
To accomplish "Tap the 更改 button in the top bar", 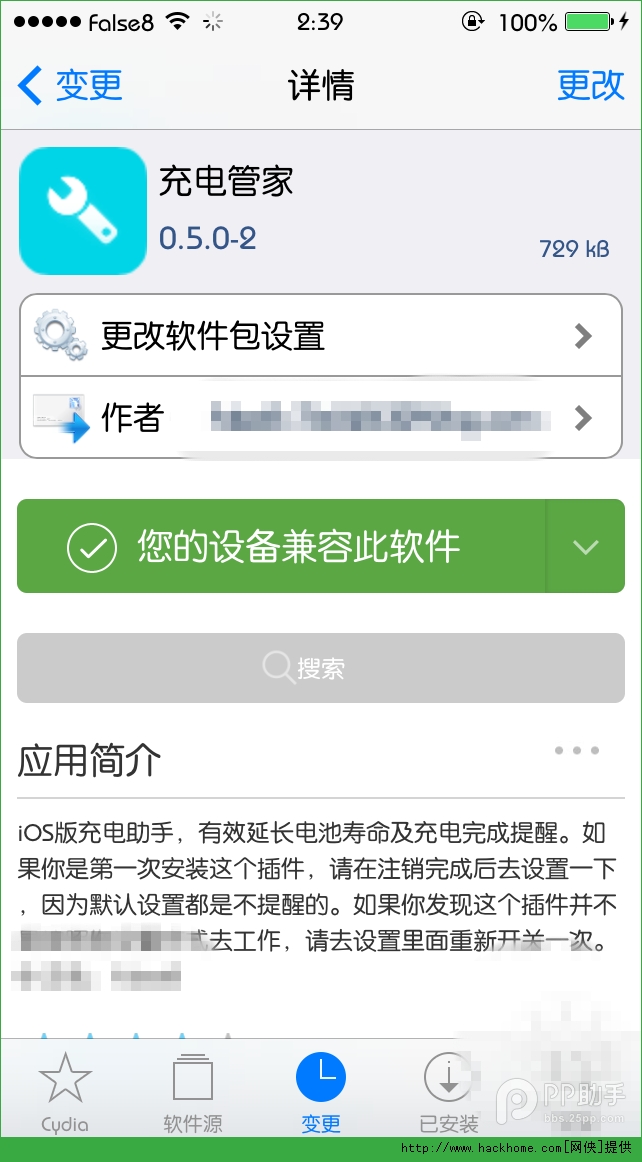I will click(x=590, y=86).
